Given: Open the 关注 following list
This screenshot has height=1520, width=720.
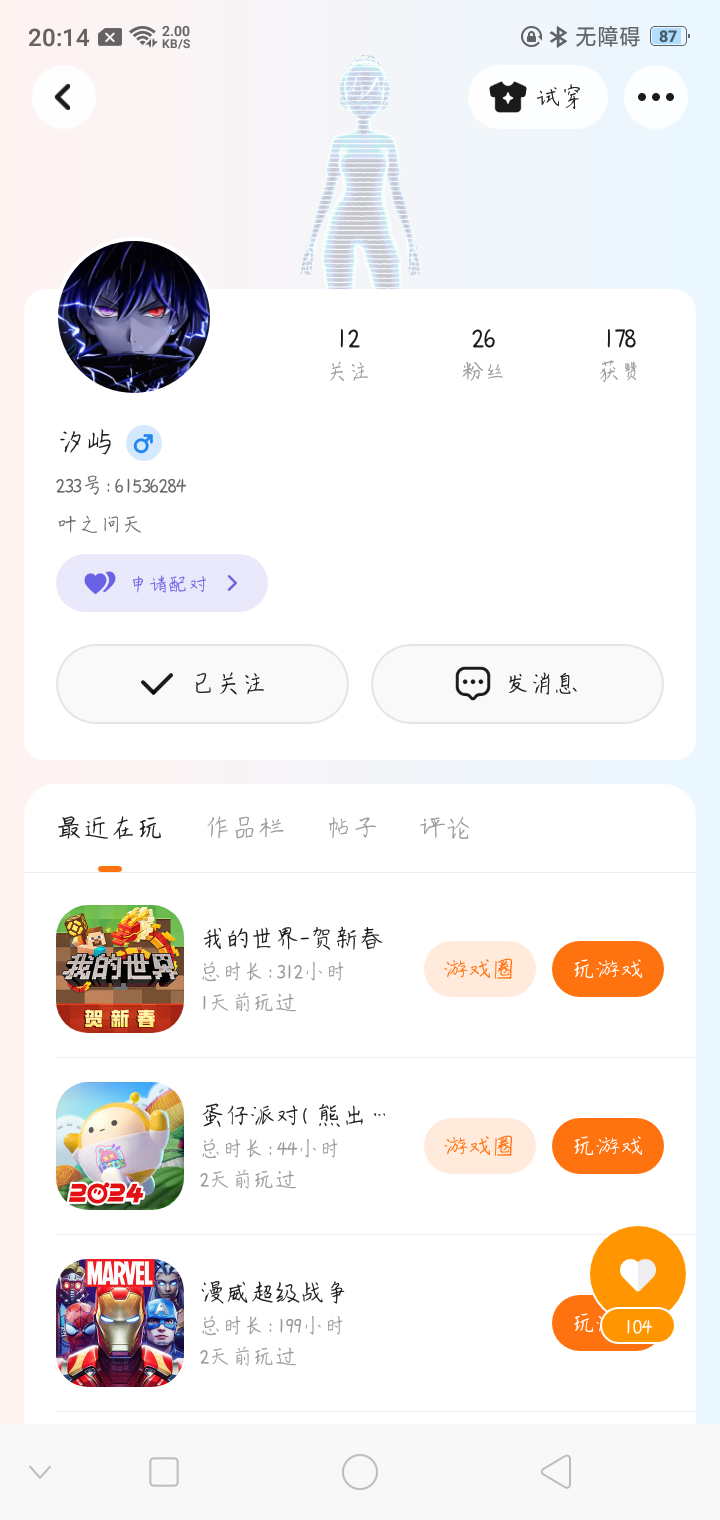Looking at the screenshot, I should click(348, 354).
